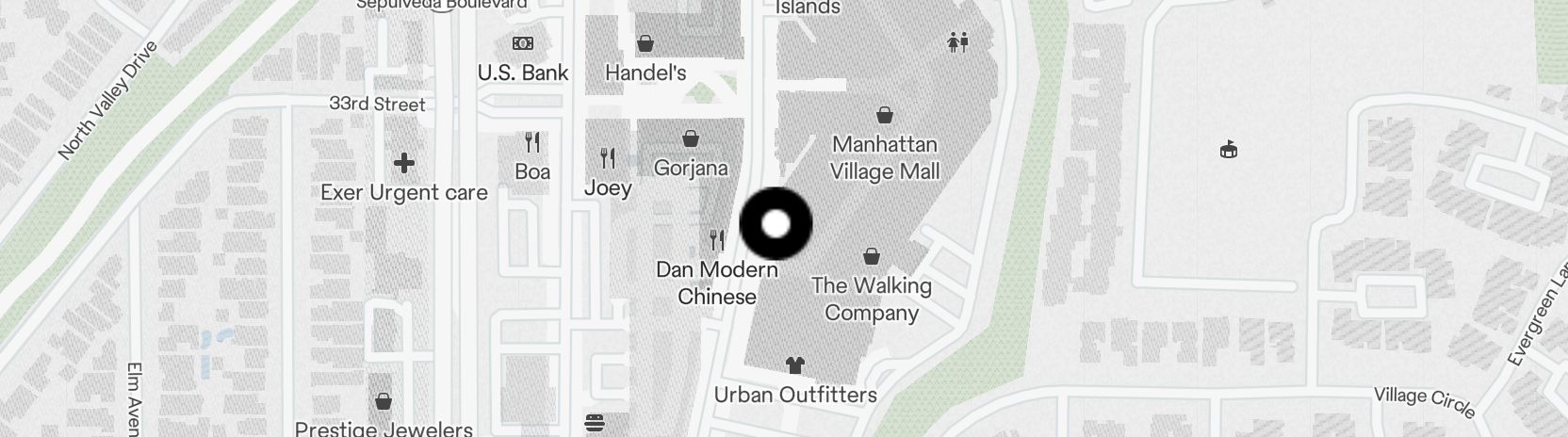Select the U.S. Bank marker
Image resolution: width=1568 pixels, height=437 pixels.
pos(523,43)
